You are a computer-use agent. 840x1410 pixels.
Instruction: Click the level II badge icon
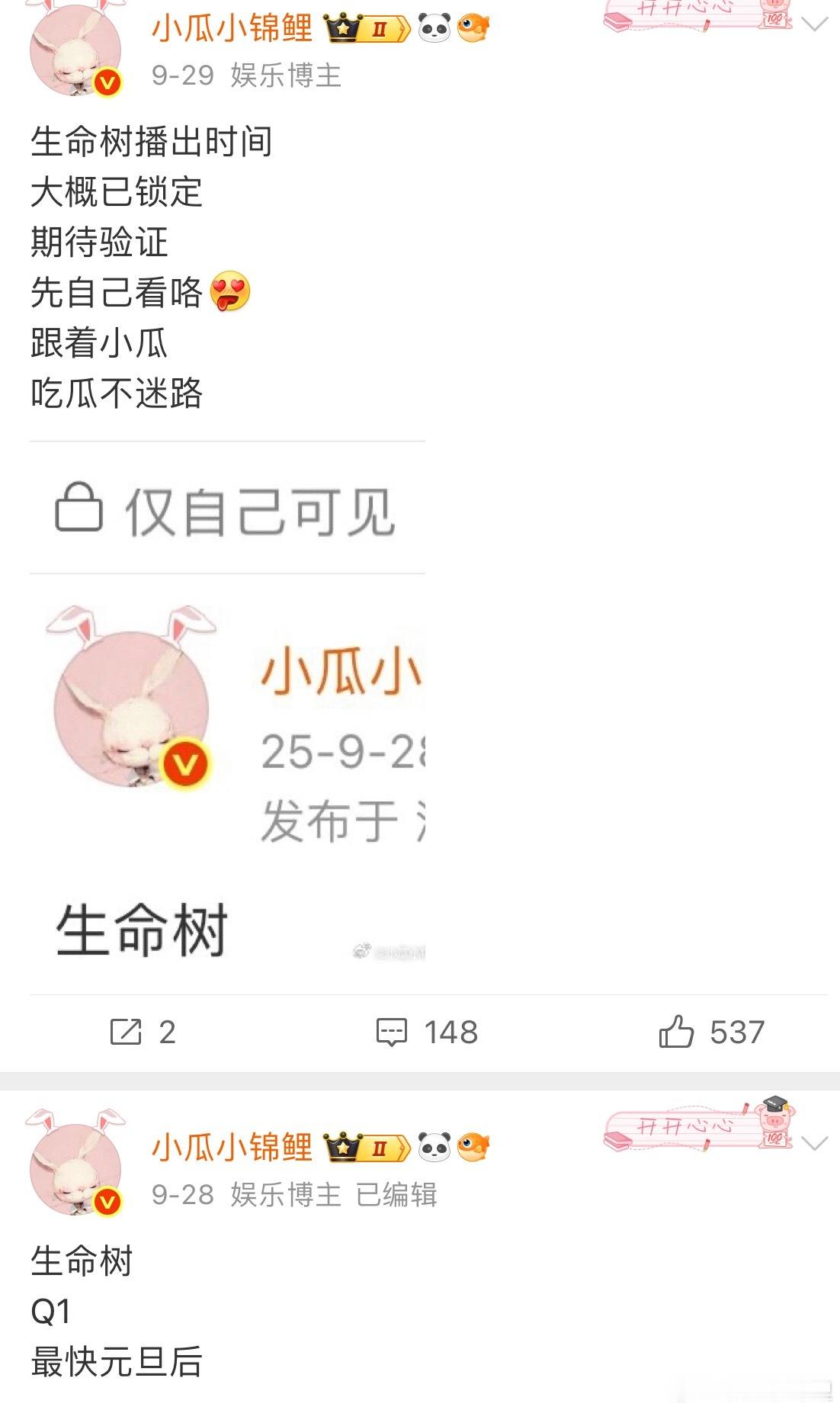pos(380,29)
